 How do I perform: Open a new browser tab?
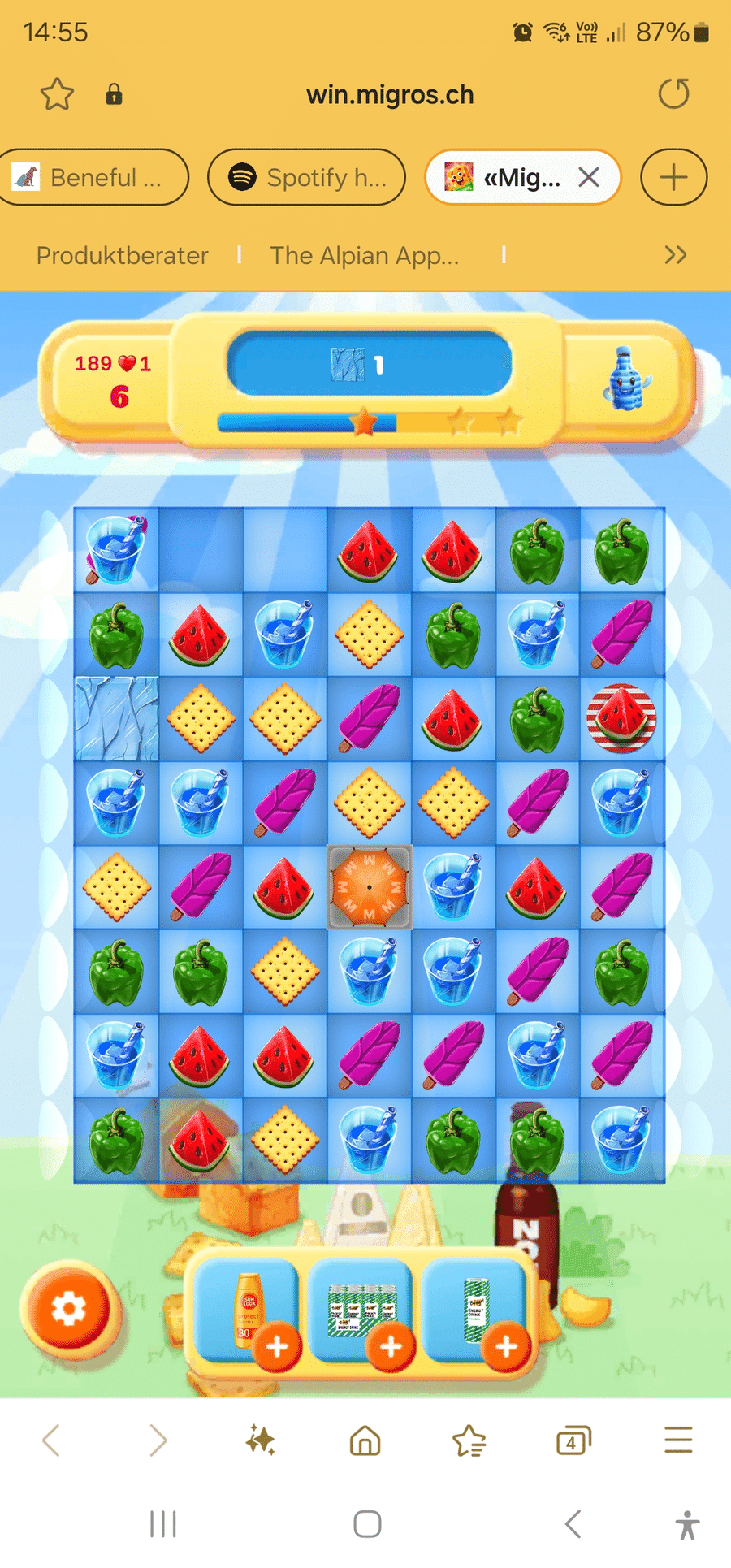pos(673,177)
